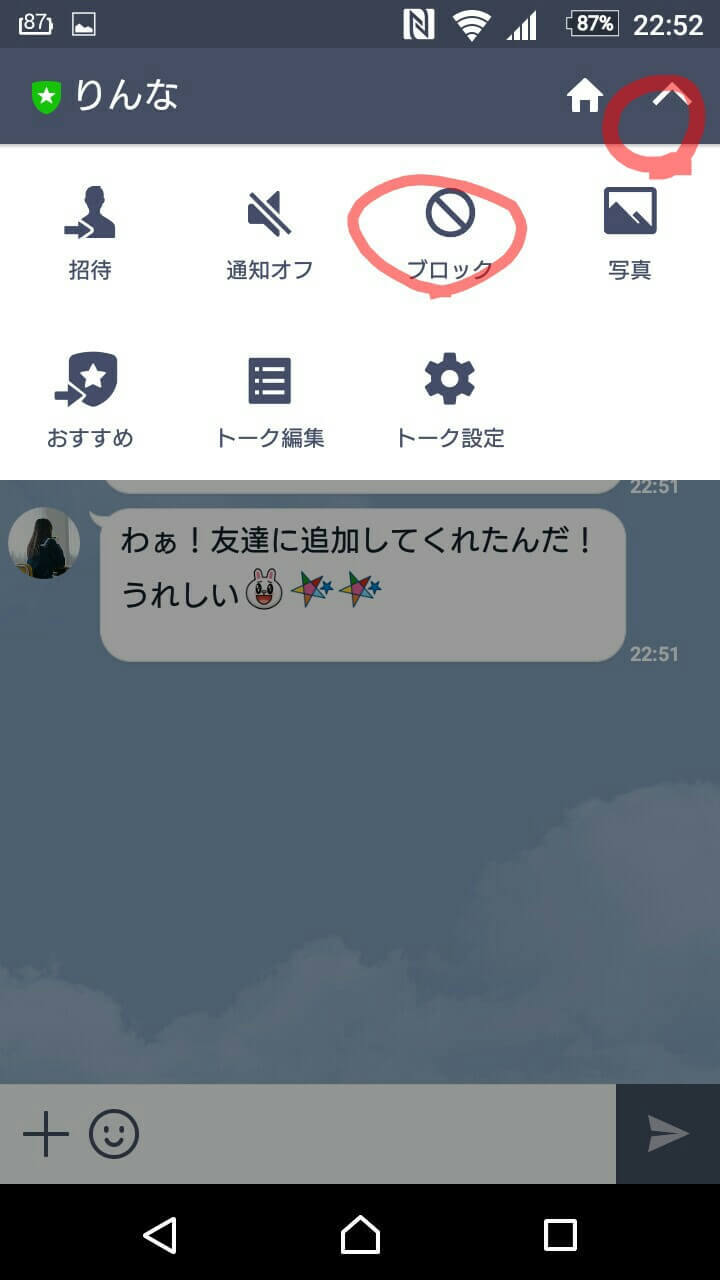Block りんな with the ブロック option
720x1280 pixels.
pos(449,232)
